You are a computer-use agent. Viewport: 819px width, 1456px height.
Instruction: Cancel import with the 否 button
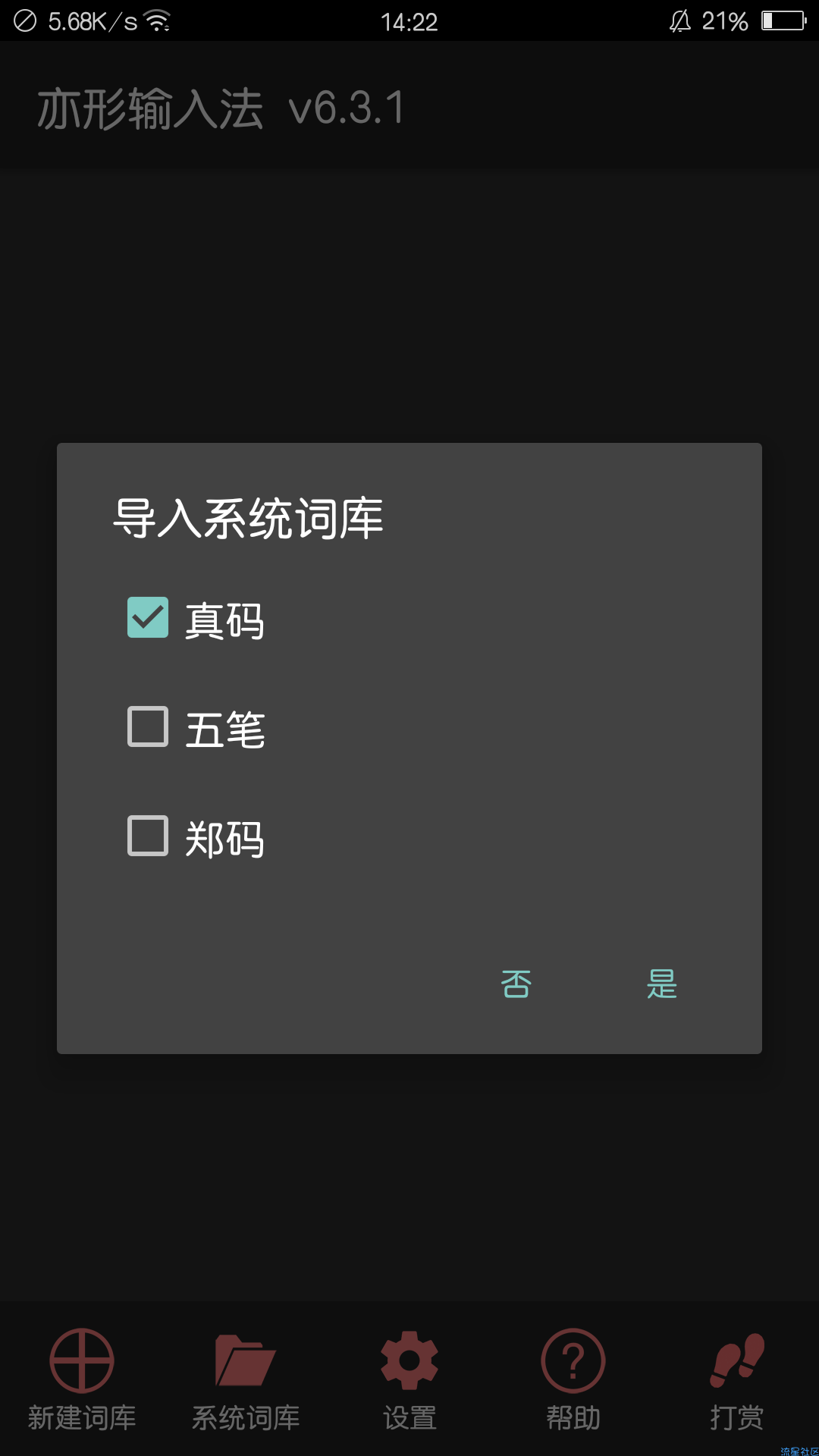click(516, 984)
